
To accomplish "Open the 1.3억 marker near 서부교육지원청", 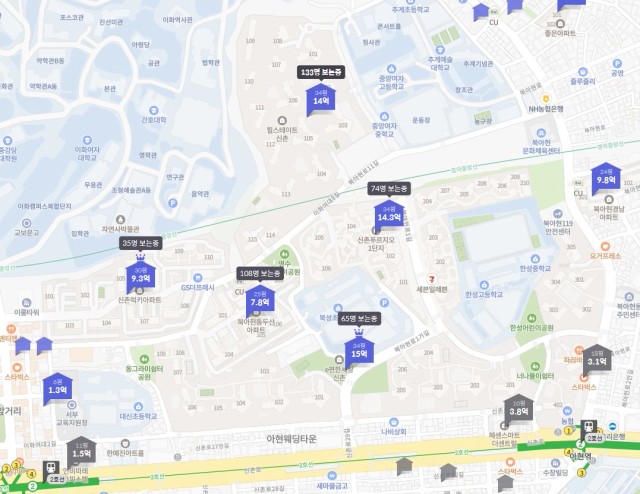I will tap(57, 388).
